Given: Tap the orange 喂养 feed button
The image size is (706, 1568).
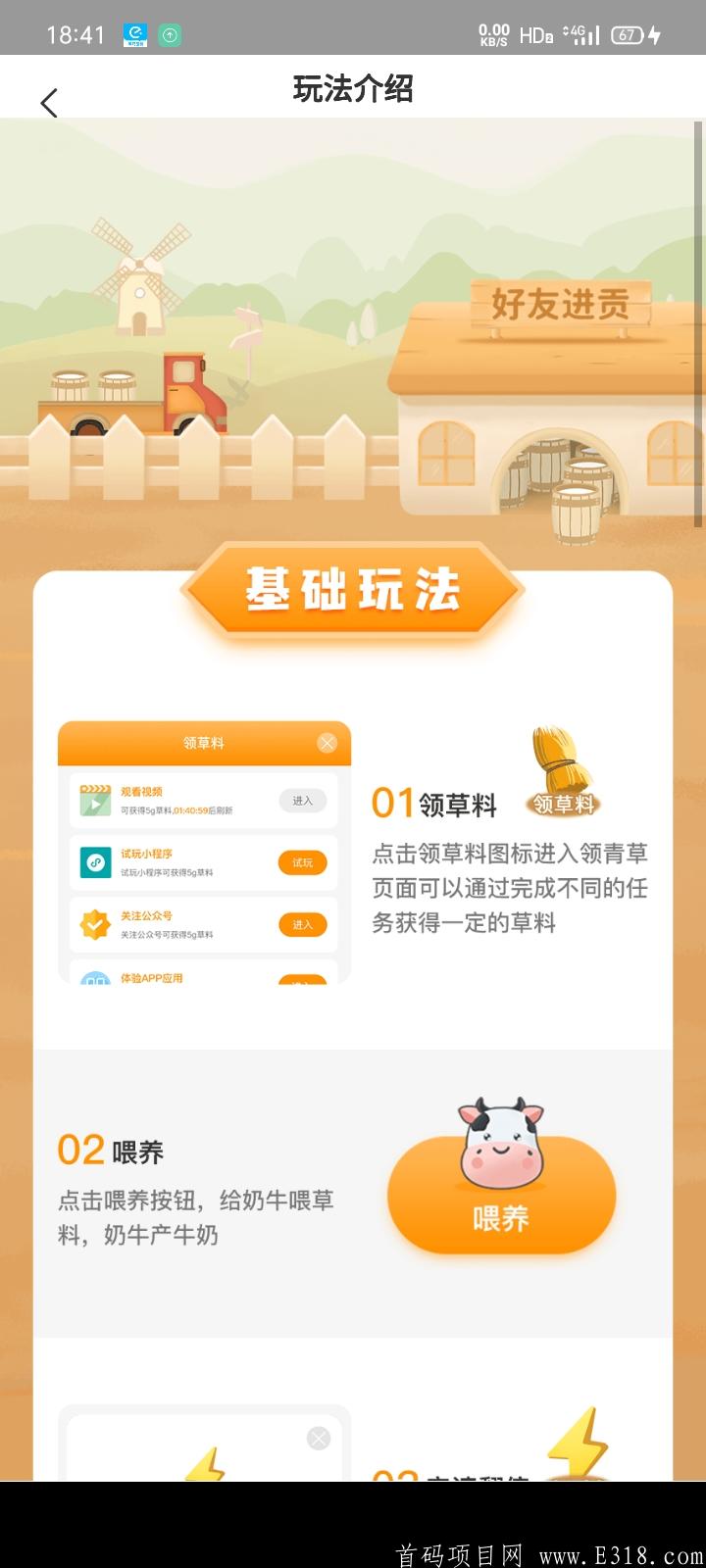Looking at the screenshot, I should point(501,1218).
